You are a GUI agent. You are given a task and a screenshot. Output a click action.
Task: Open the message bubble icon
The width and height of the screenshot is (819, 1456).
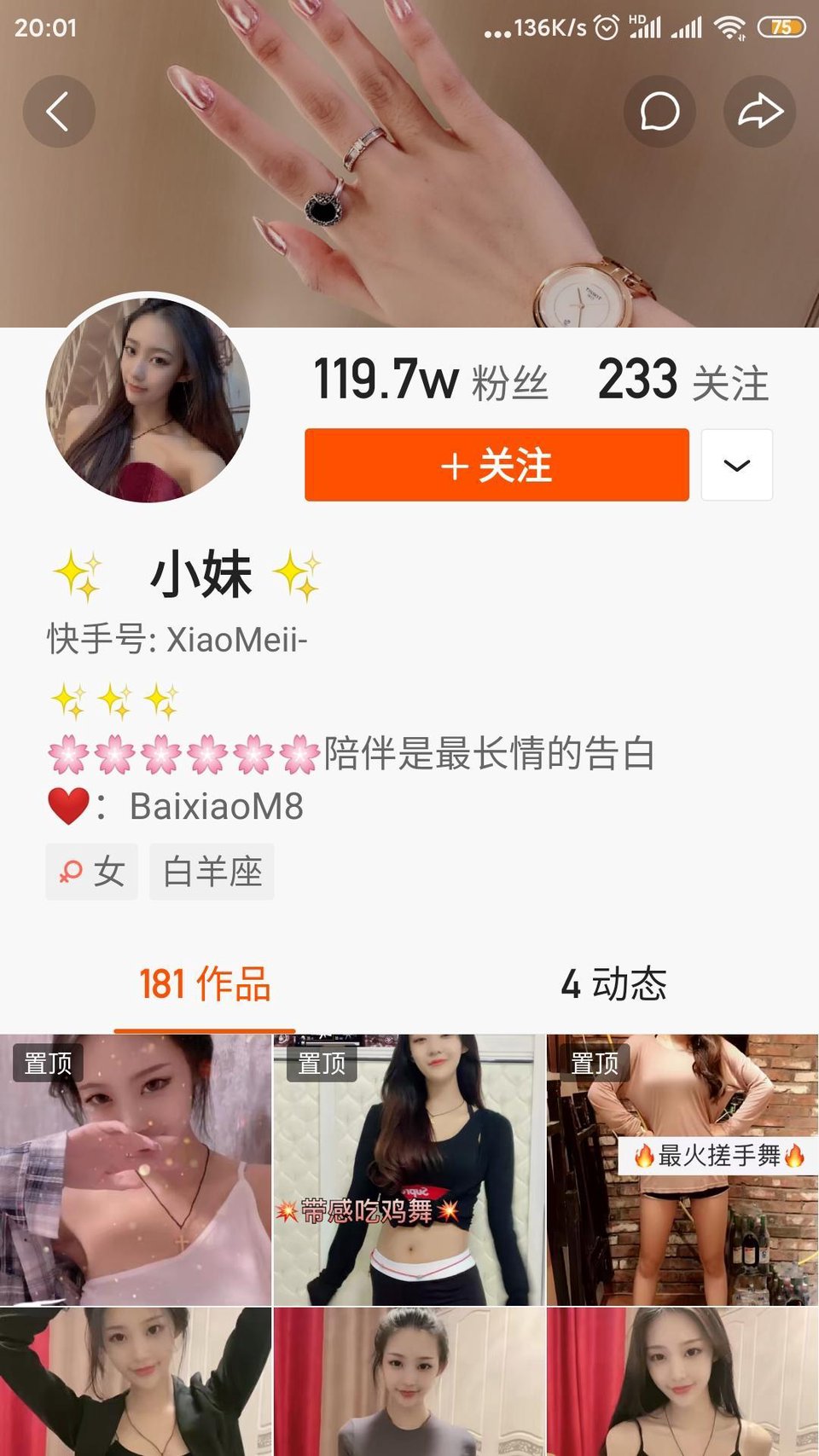(x=659, y=112)
